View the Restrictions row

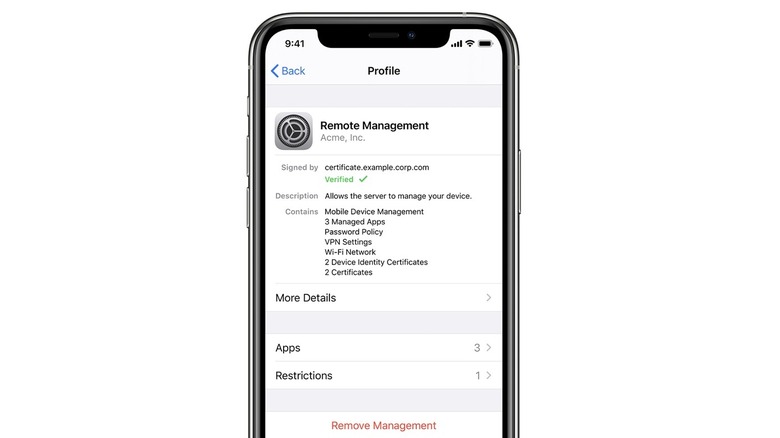[x=383, y=376]
